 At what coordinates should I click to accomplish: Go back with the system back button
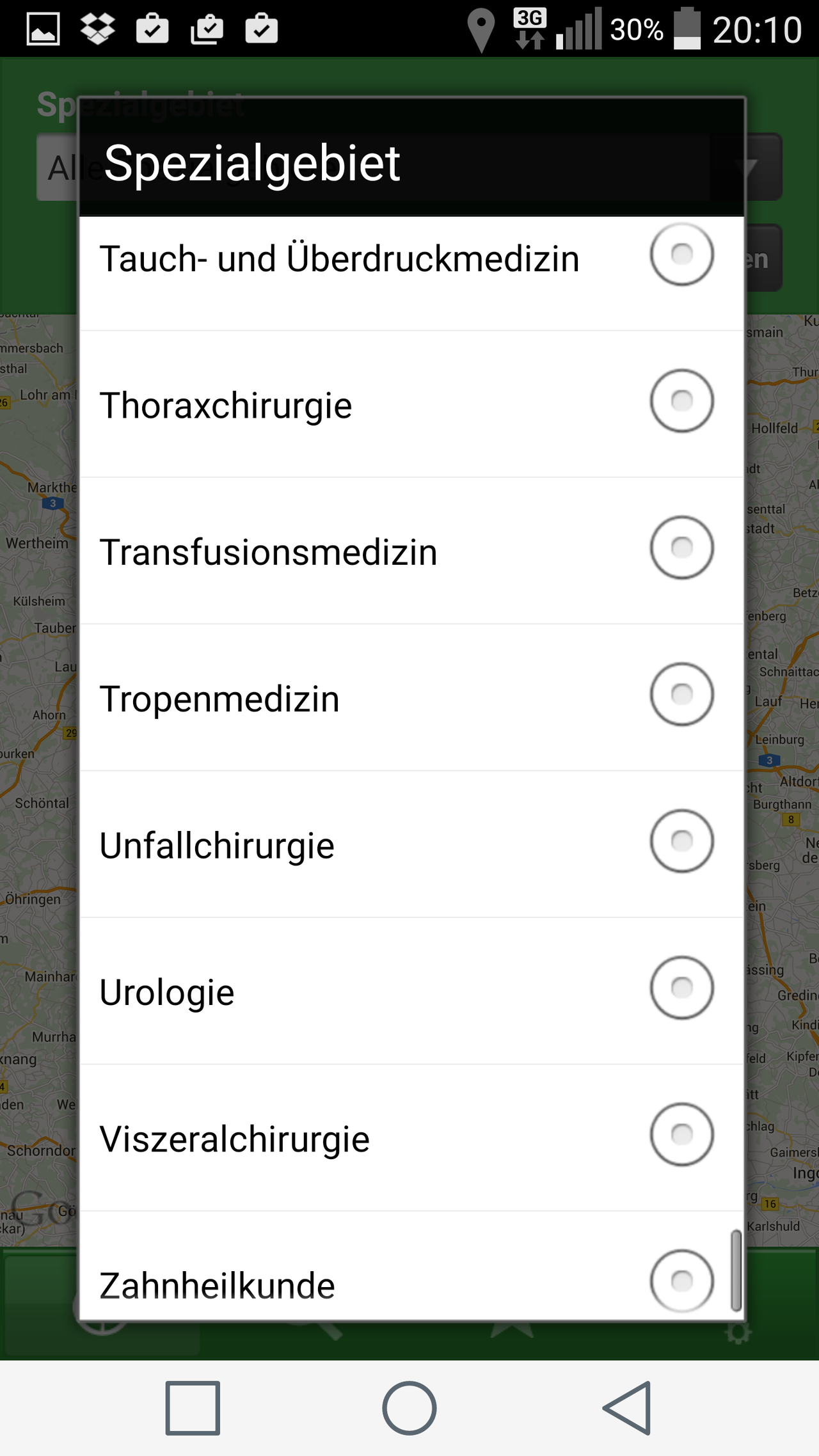(627, 1407)
